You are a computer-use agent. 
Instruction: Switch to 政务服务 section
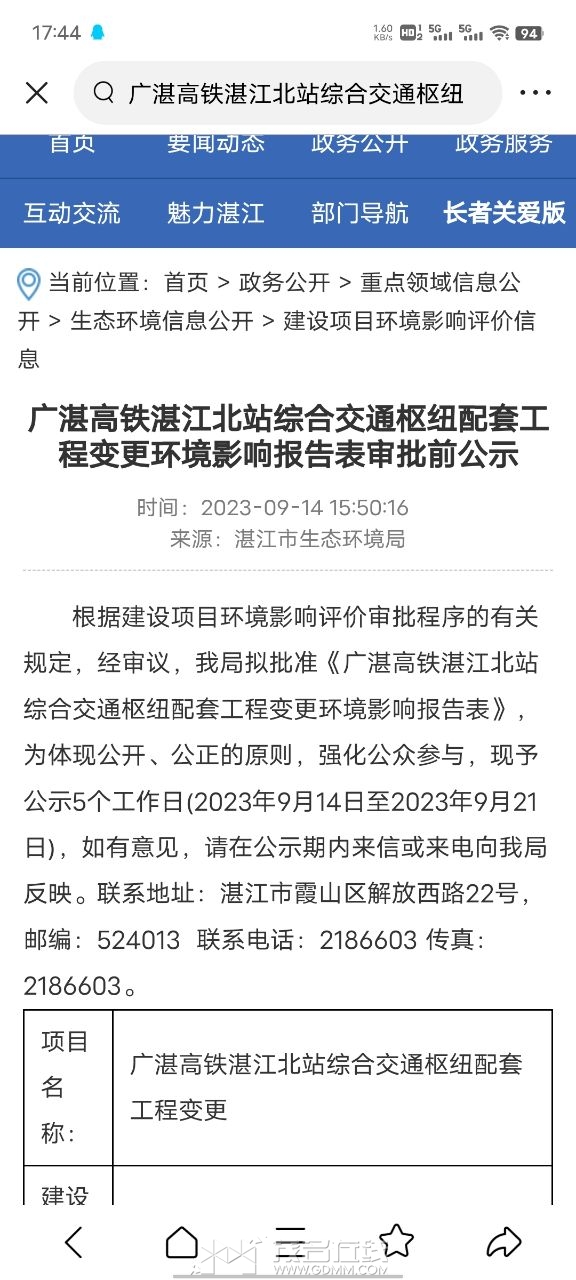pos(504,143)
